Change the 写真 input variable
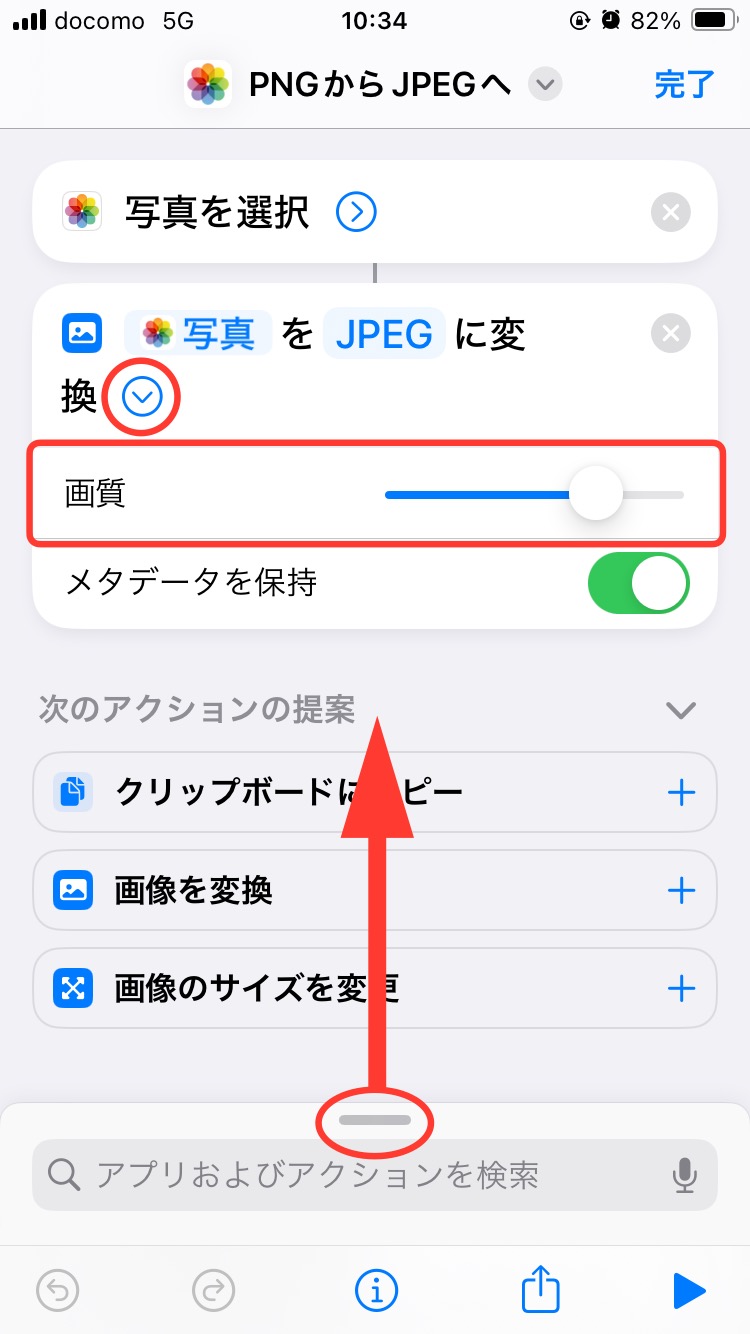This screenshot has height=1334, width=750. 211,333
